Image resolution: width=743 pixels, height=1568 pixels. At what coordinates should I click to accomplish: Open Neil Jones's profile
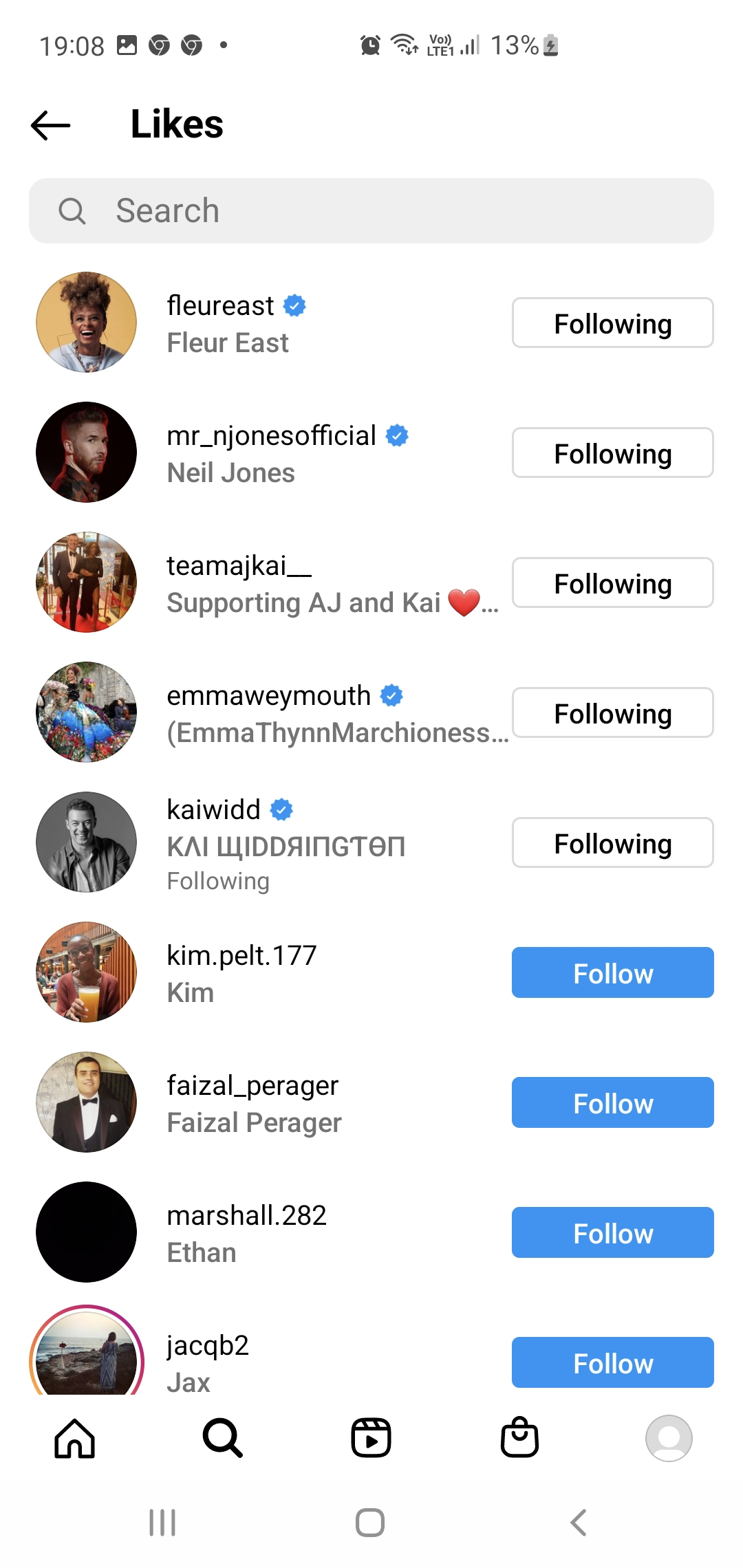(x=231, y=472)
